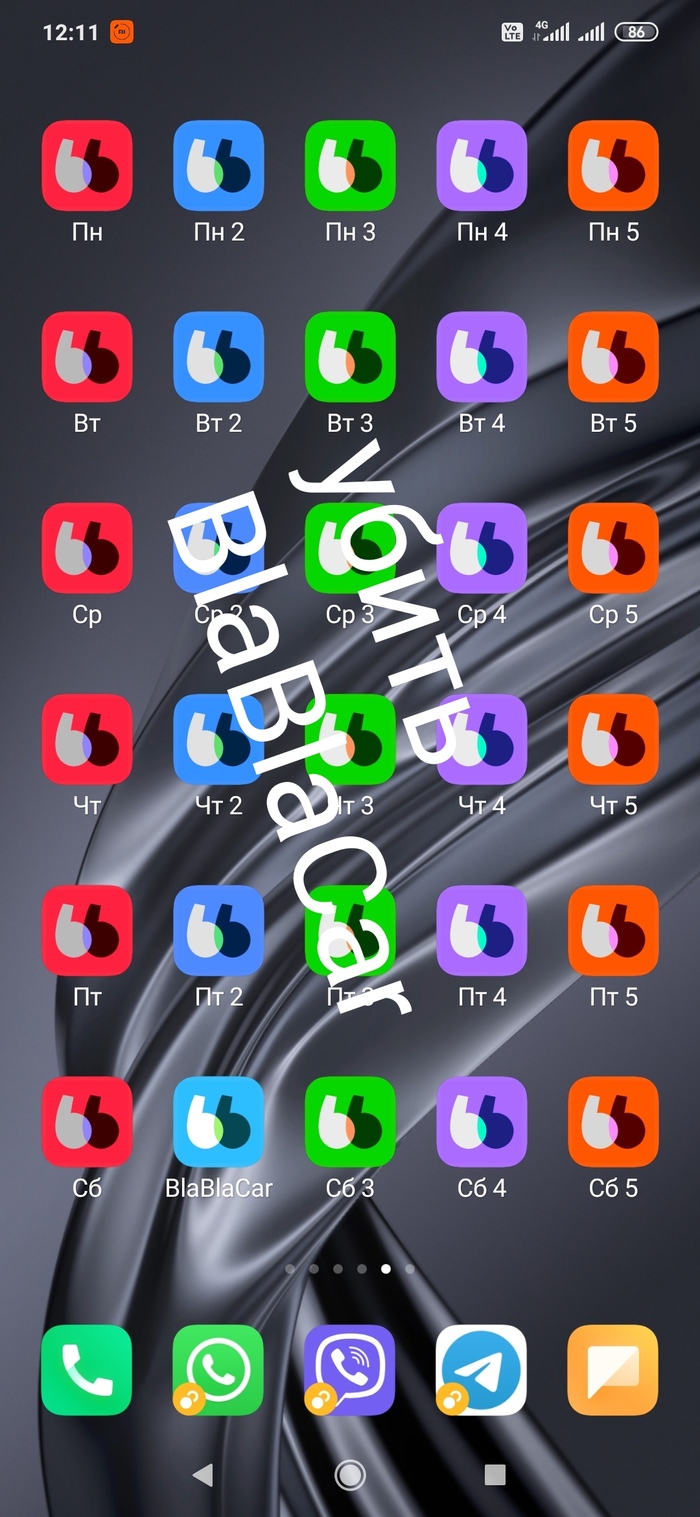
Task: Launch the red Чт app
Action: click(x=87, y=739)
